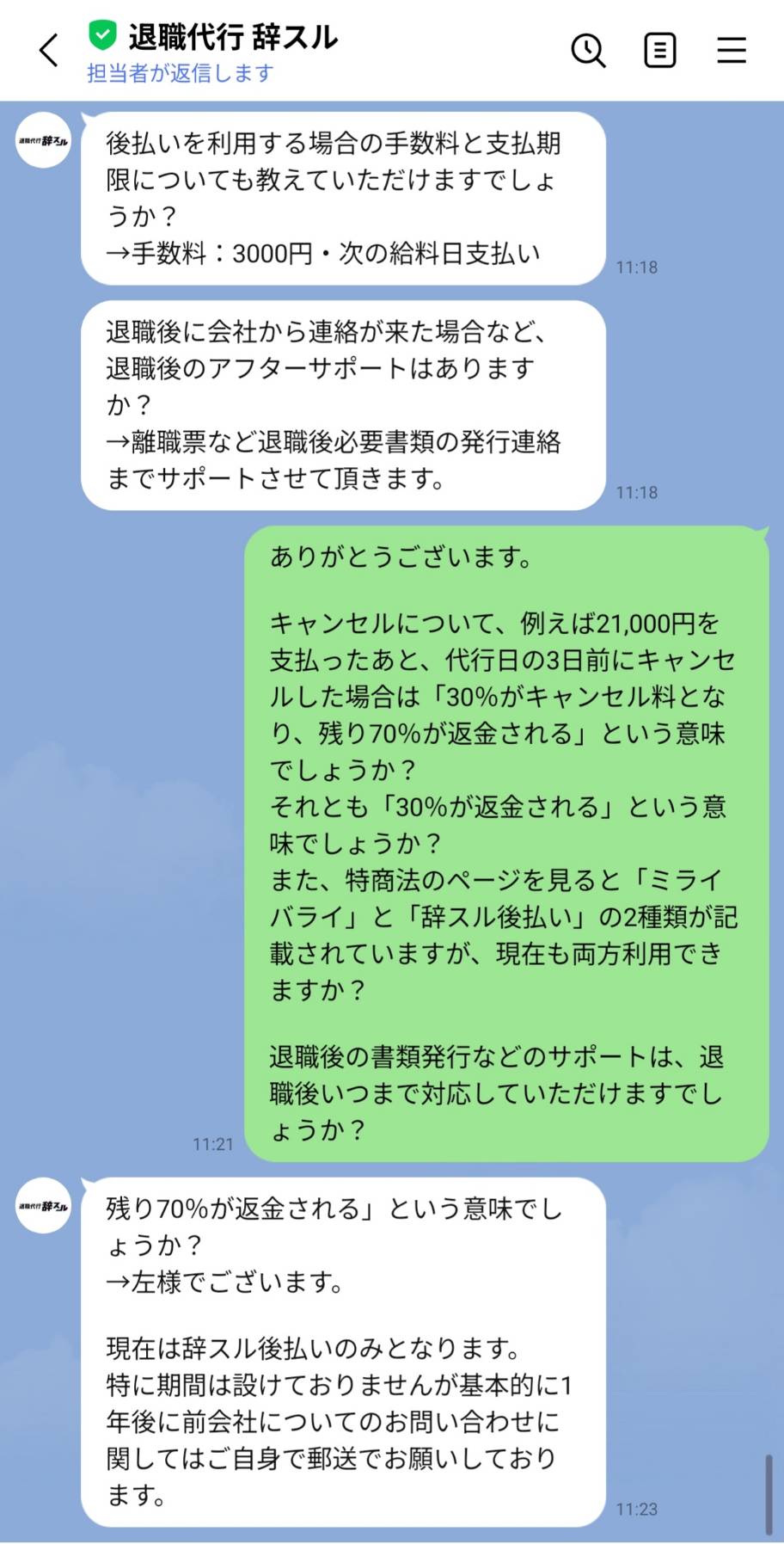Tap the 辞スル avatar beside the 11:18 message

point(43,140)
